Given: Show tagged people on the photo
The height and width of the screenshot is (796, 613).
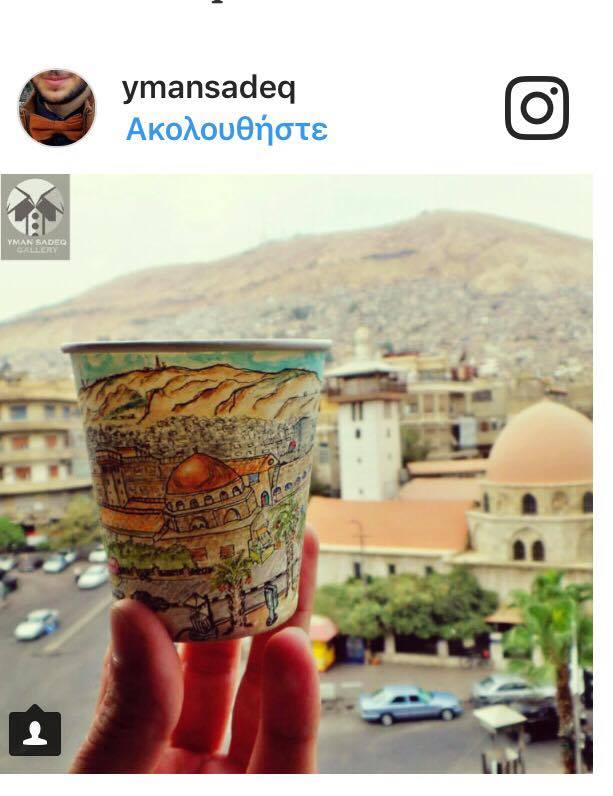Looking at the screenshot, I should click(x=34, y=734).
